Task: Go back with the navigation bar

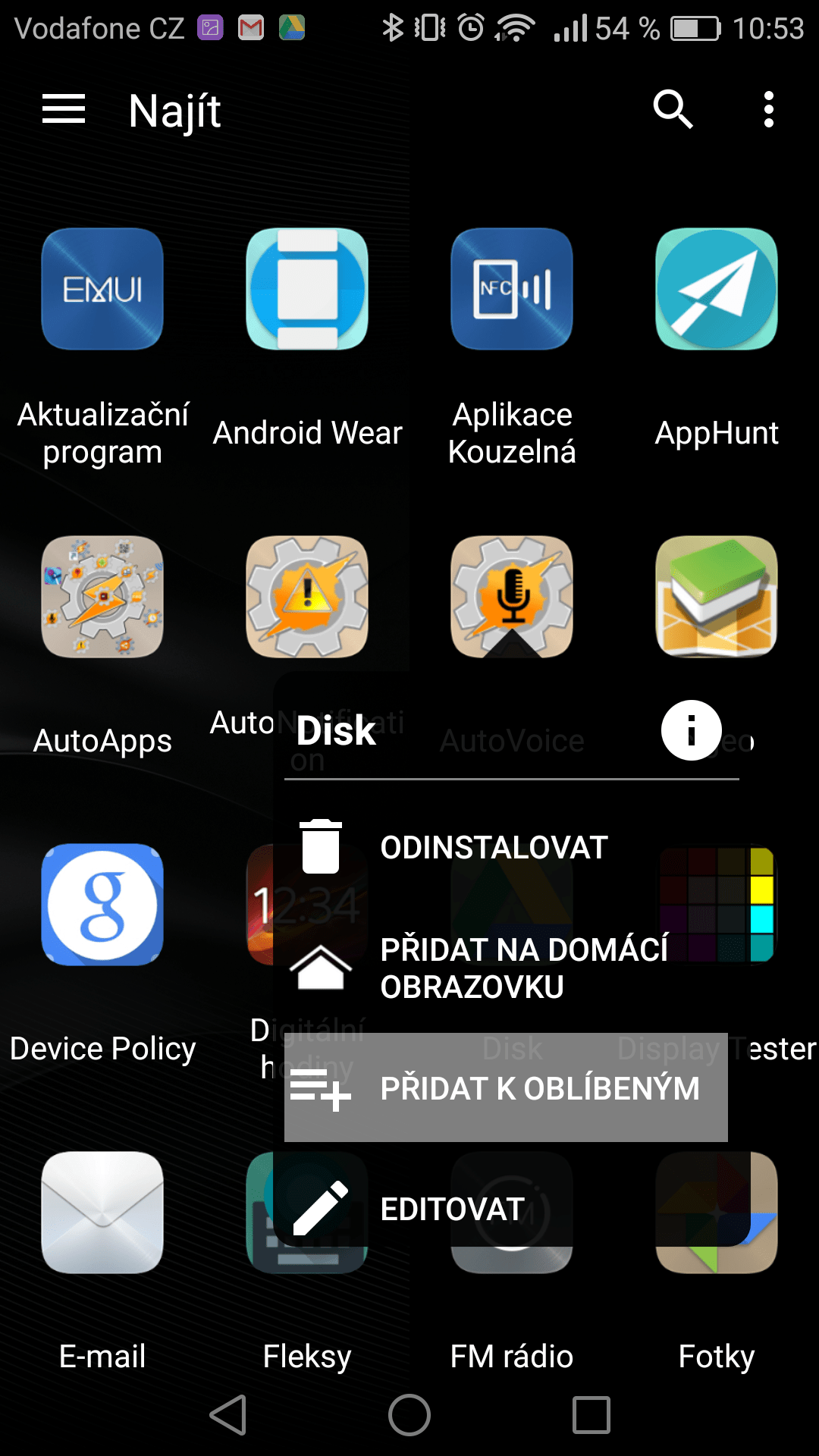Action: pos(228,1415)
